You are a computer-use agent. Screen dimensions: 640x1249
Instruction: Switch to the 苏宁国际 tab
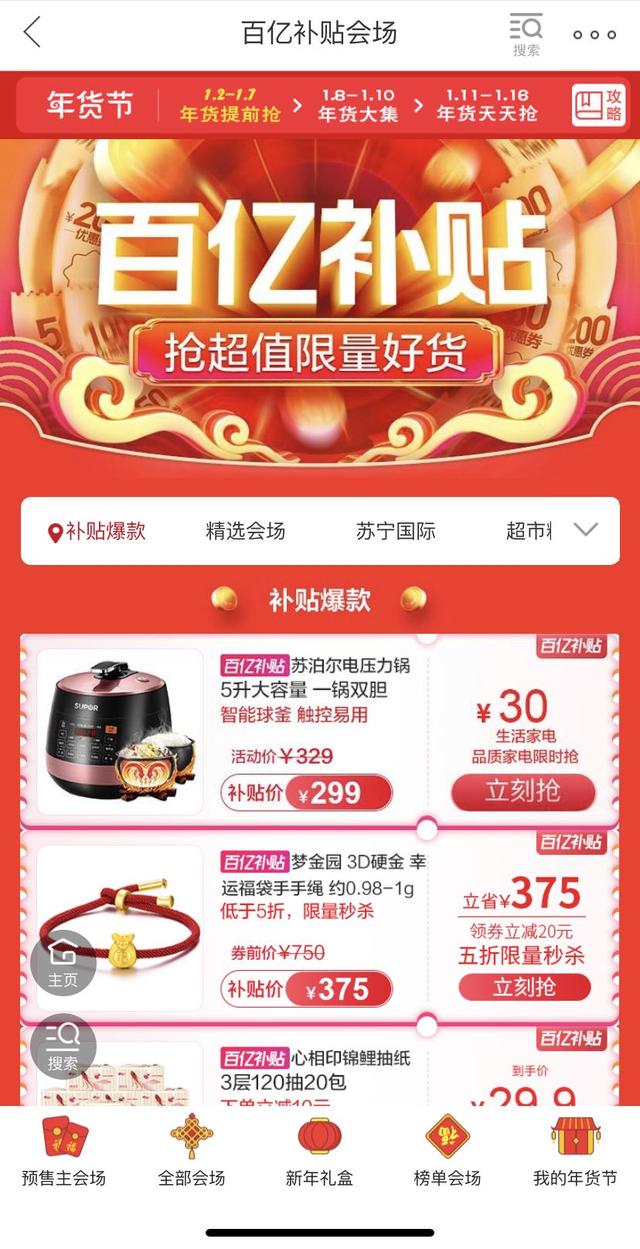click(395, 531)
